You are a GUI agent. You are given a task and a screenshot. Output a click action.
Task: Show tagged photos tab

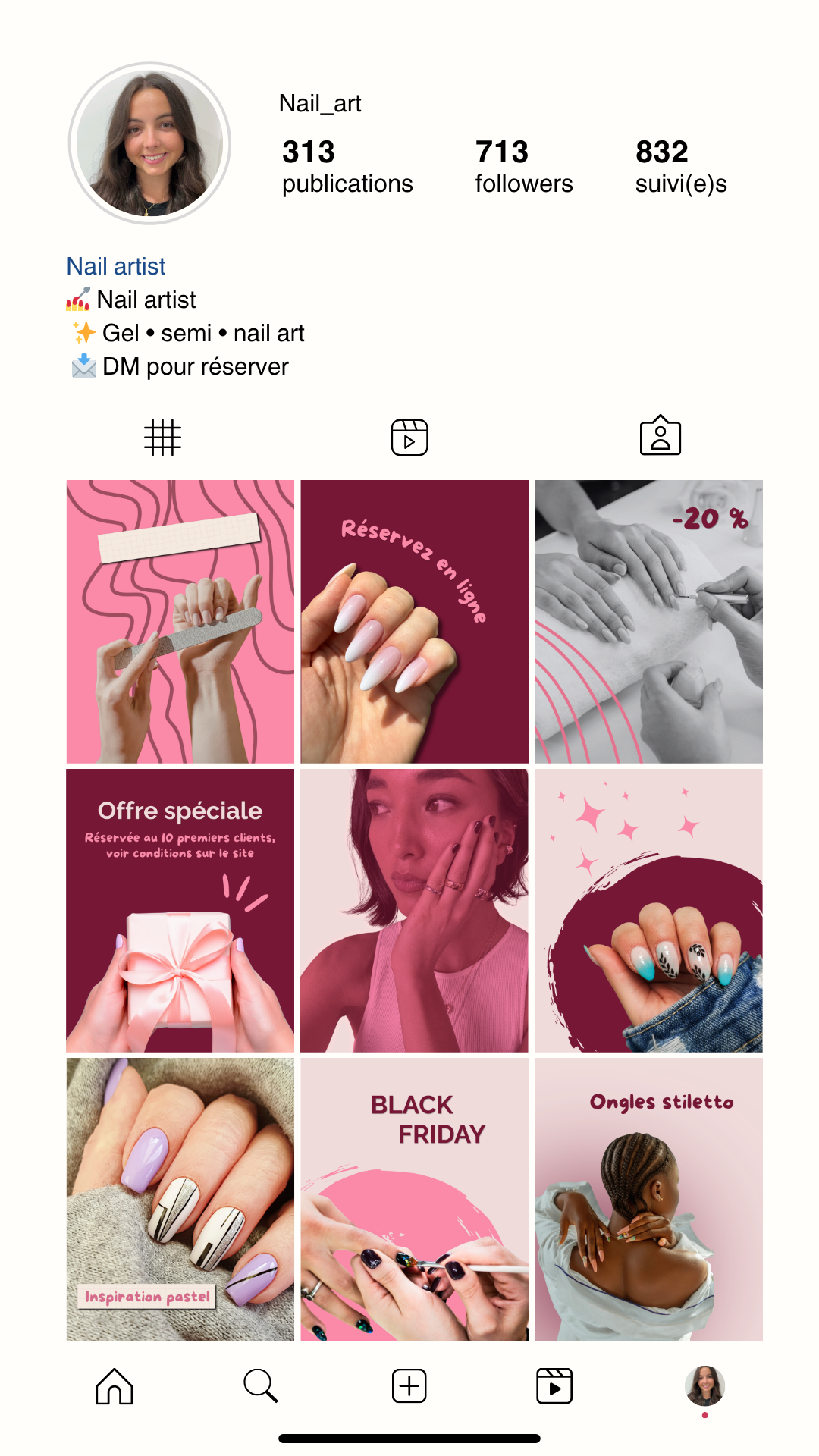click(x=660, y=436)
